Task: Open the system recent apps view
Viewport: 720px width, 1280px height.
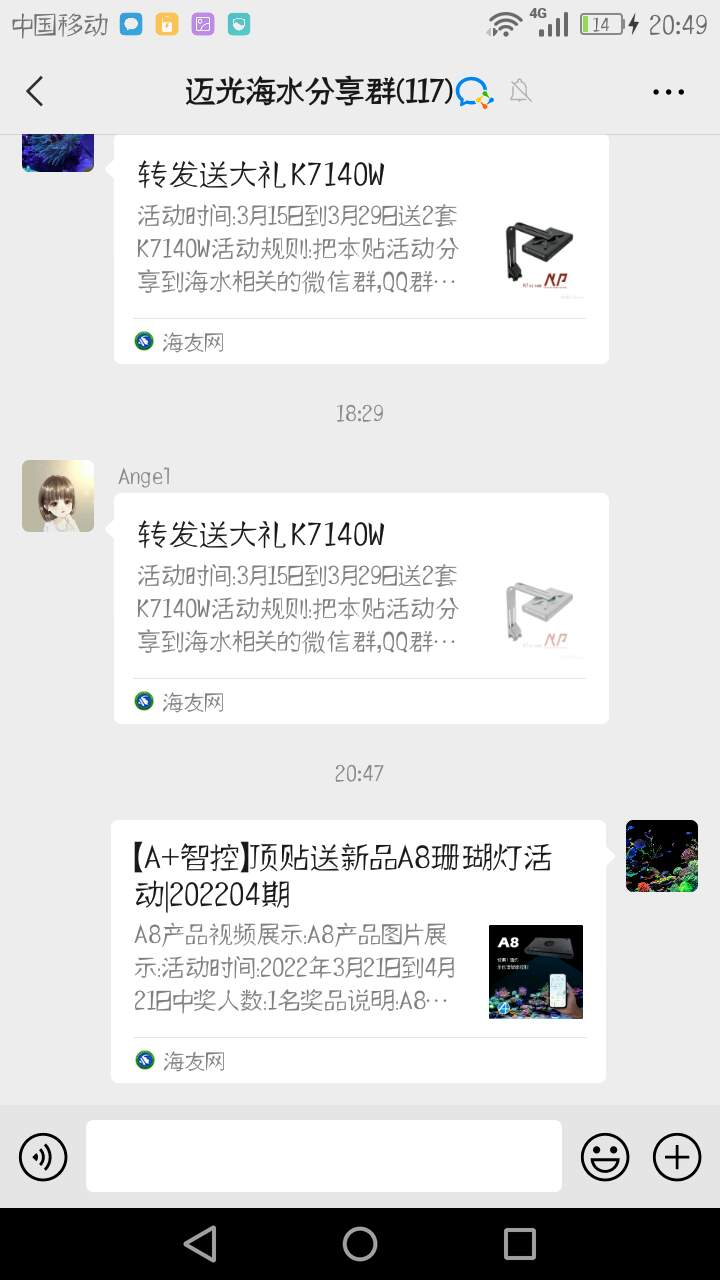Action: click(519, 1244)
